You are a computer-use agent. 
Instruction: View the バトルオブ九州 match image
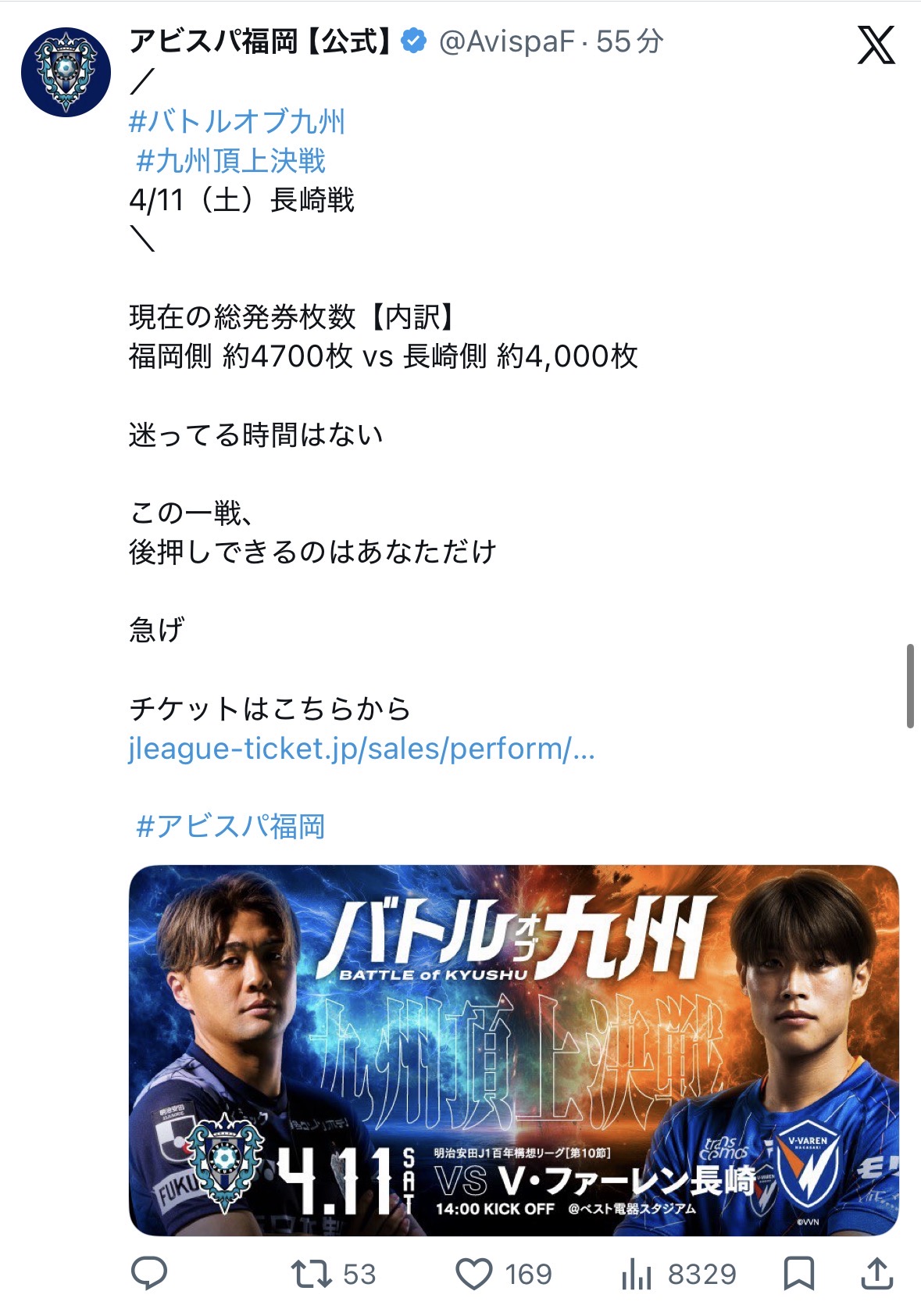click(513, 1050)
